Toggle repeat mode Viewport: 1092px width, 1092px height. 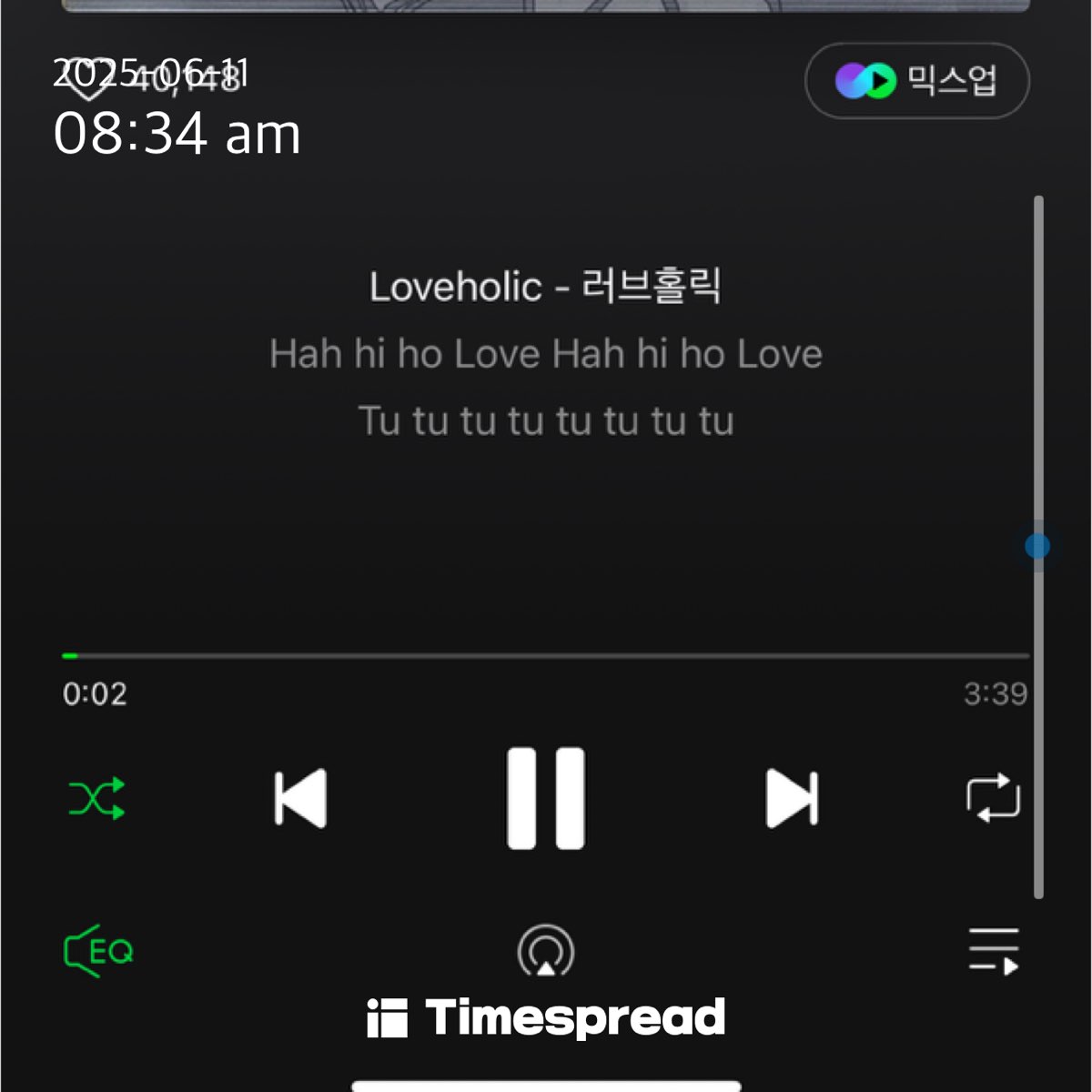(x=993, y=798)
